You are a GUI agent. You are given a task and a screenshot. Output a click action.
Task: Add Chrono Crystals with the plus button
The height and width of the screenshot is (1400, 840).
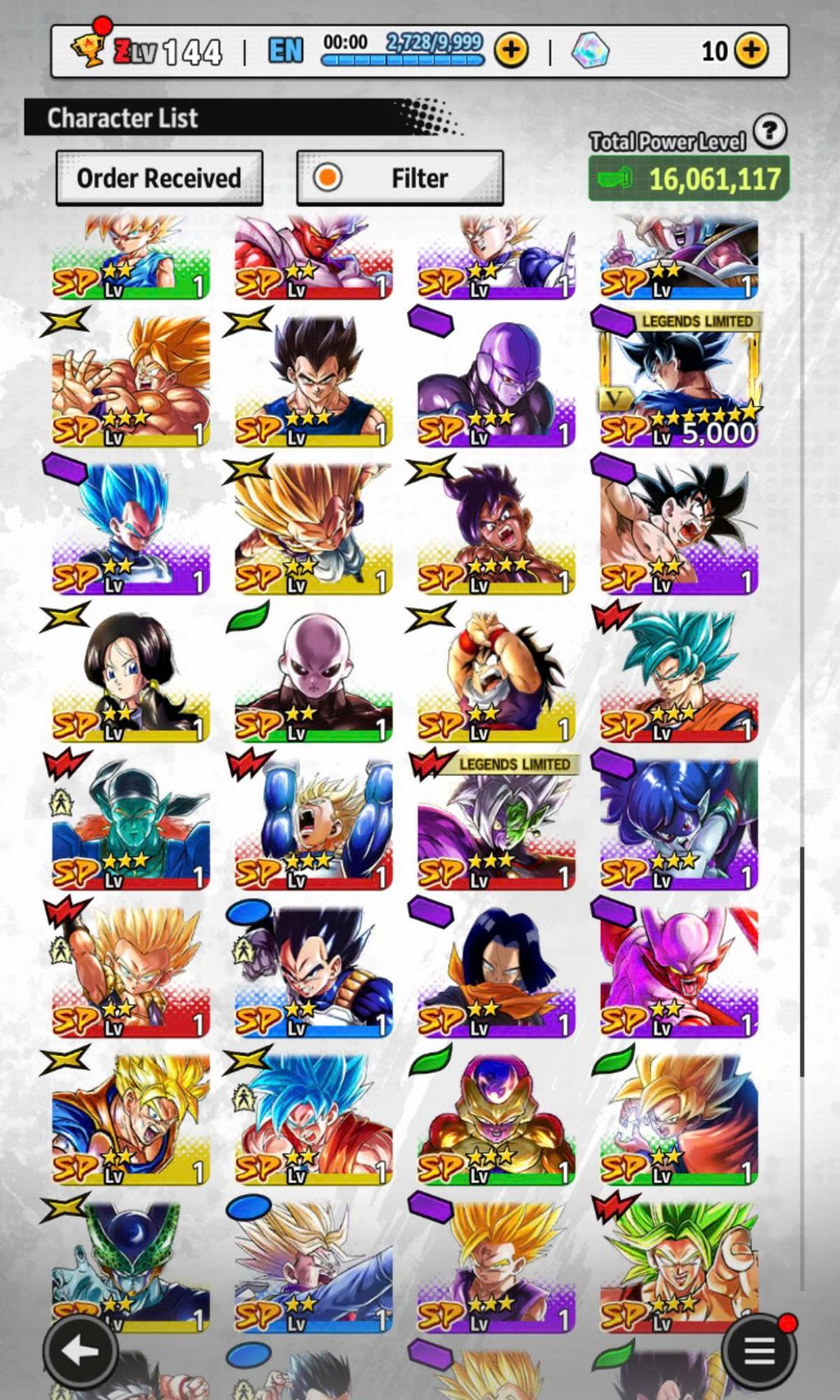click(751, 51)
